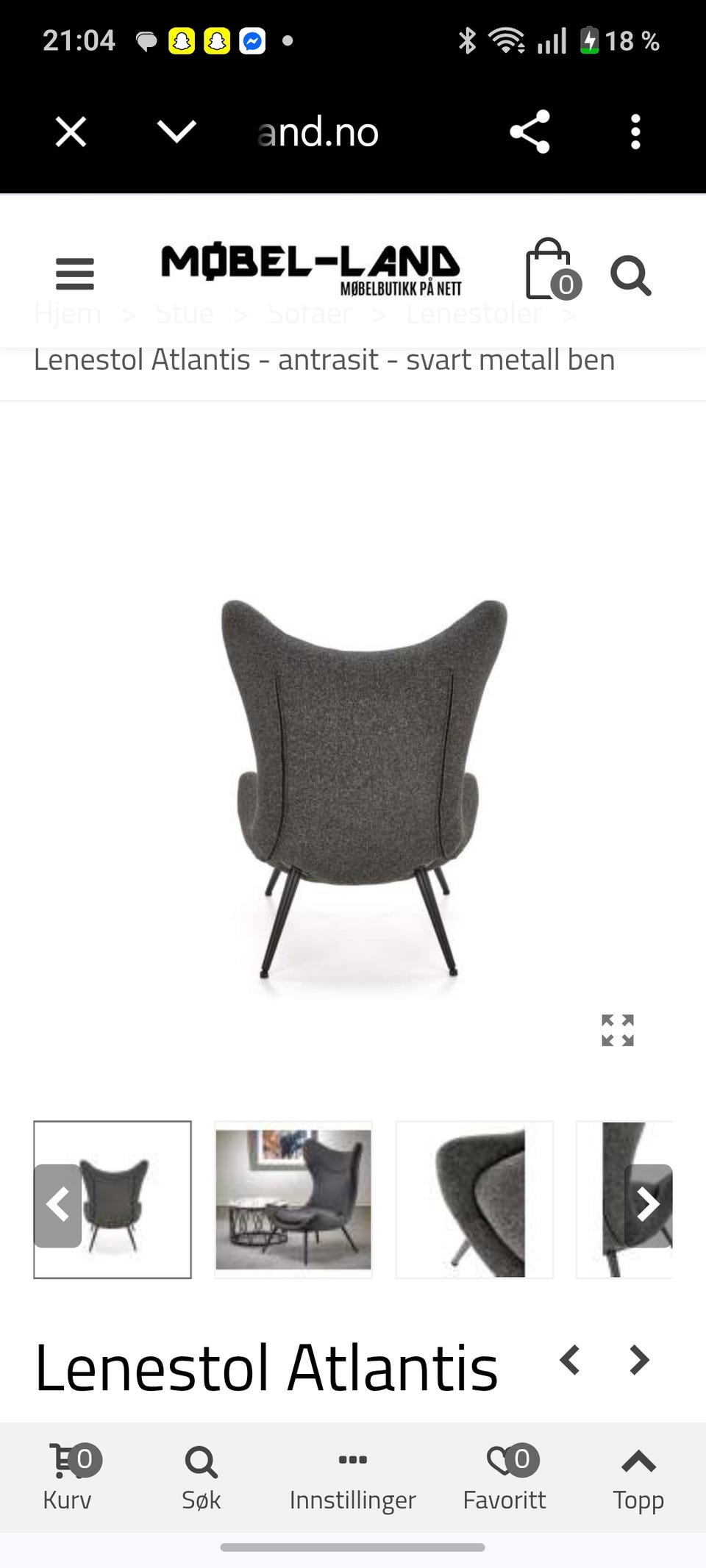Image resolution: width=706 pixels, height=1568 pixels.
Task: Tap the header search magnifier
Action: coord(631,276)
